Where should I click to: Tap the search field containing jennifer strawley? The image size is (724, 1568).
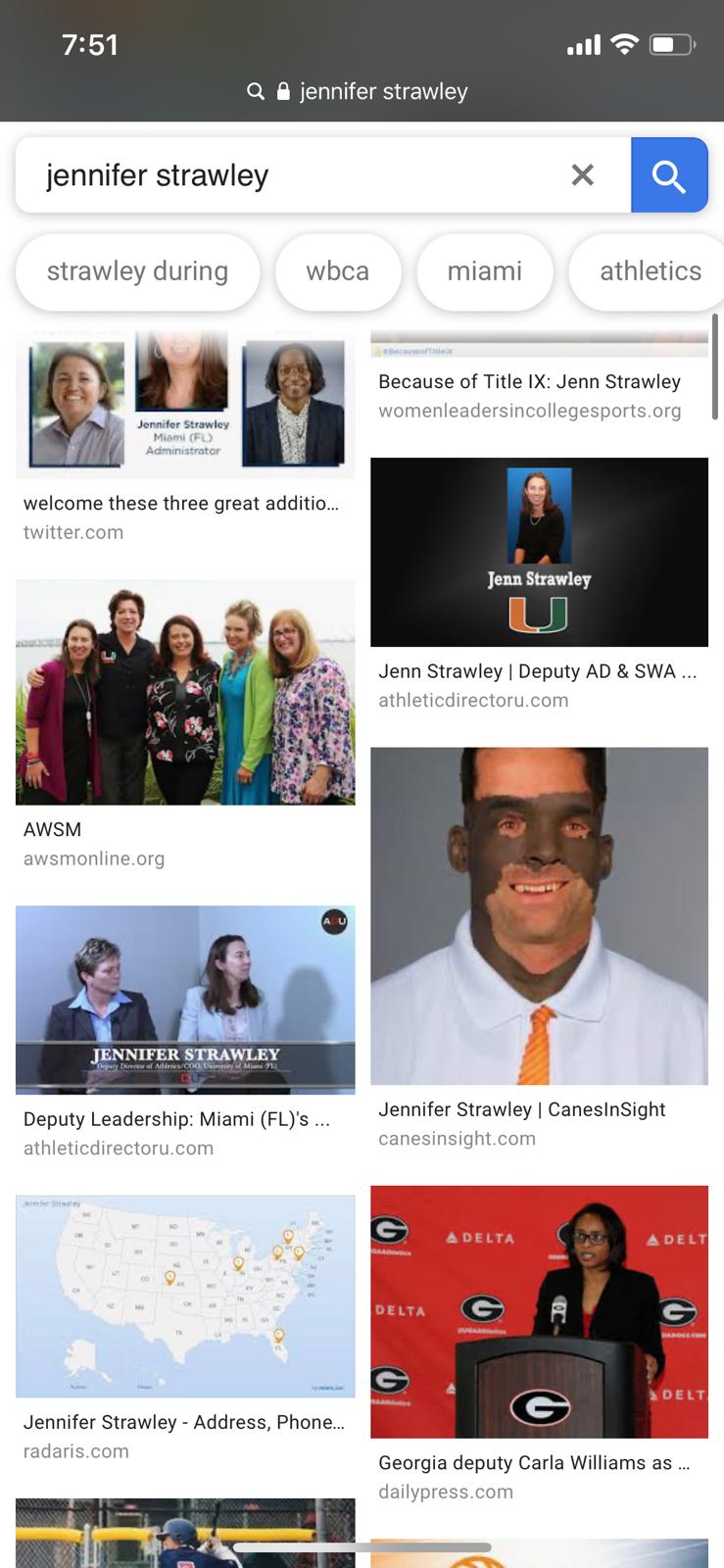(294, 175)
